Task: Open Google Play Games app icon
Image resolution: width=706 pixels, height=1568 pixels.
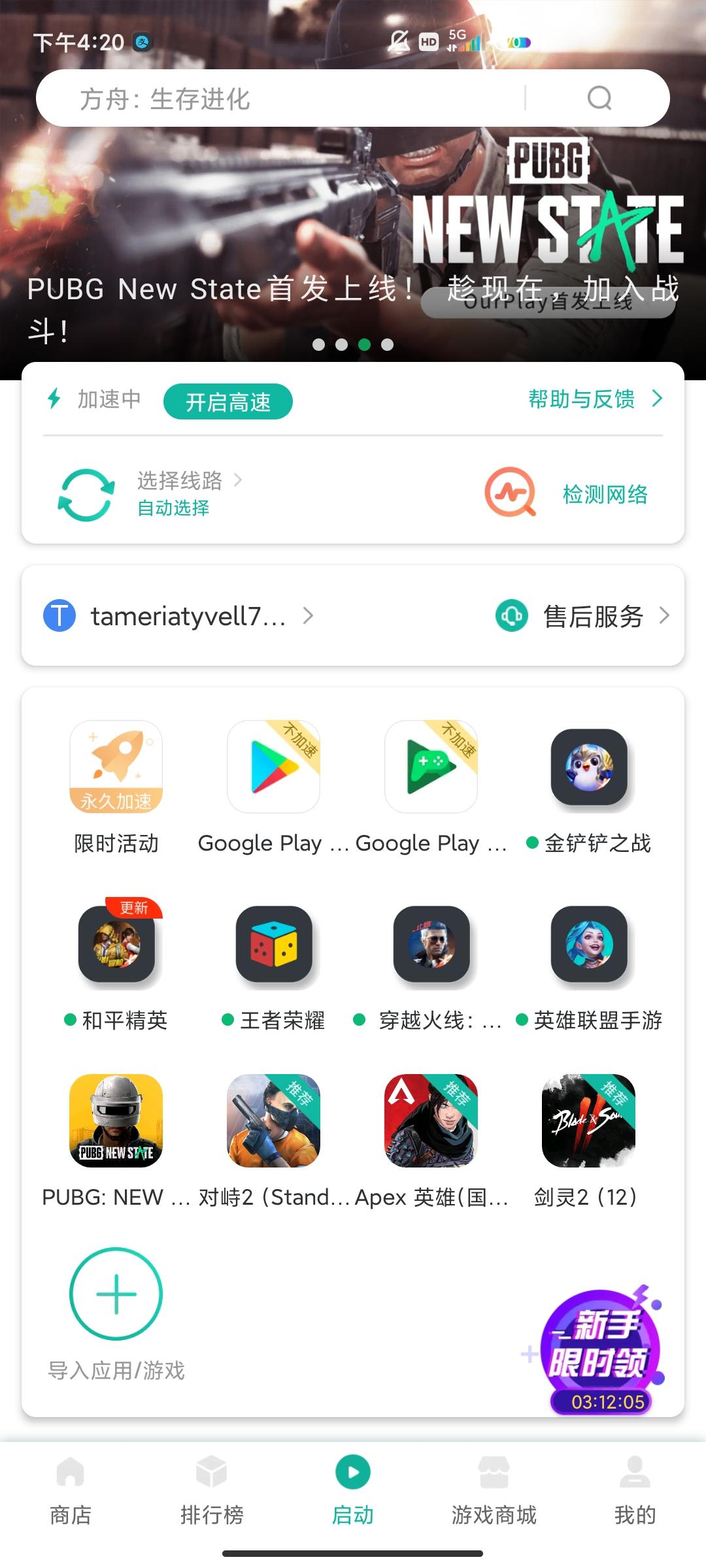Action: [431, 766]
